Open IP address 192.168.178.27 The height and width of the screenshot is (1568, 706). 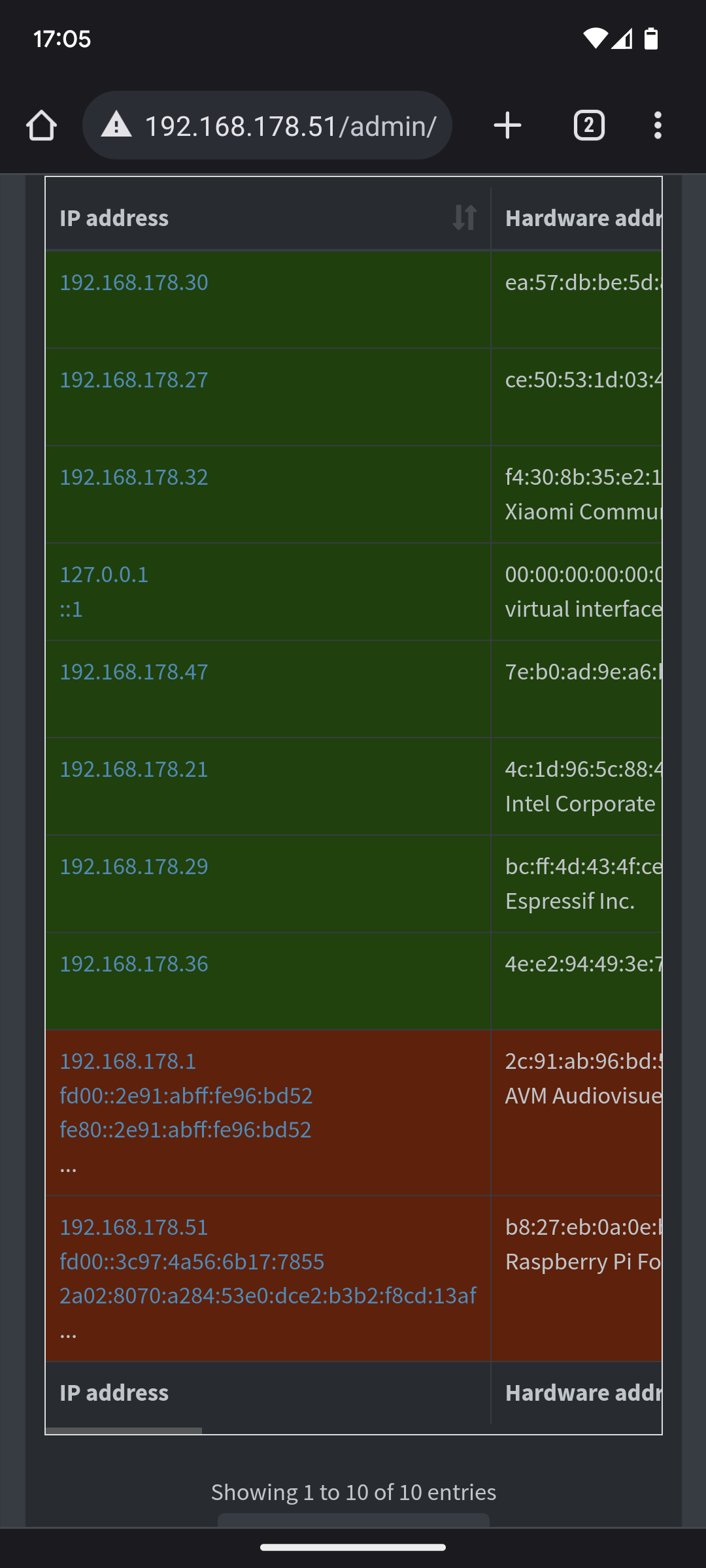click(134, 380)
